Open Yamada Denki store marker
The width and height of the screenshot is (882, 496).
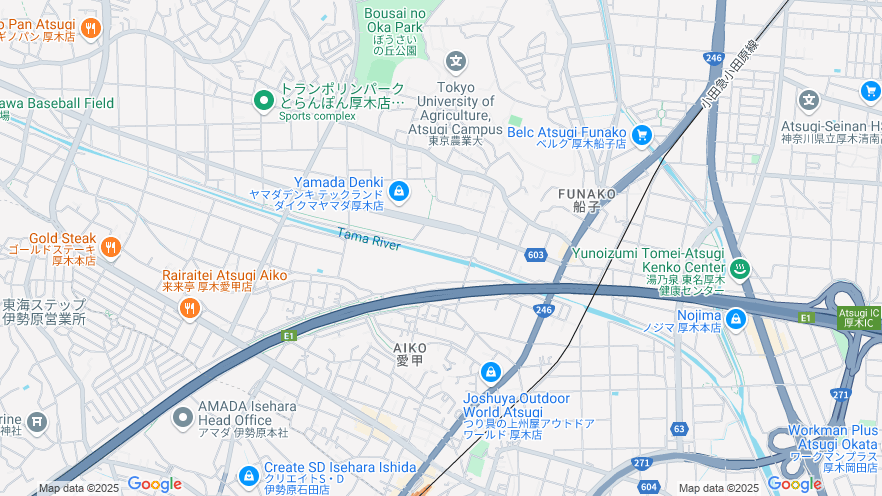tap(399, 190)
